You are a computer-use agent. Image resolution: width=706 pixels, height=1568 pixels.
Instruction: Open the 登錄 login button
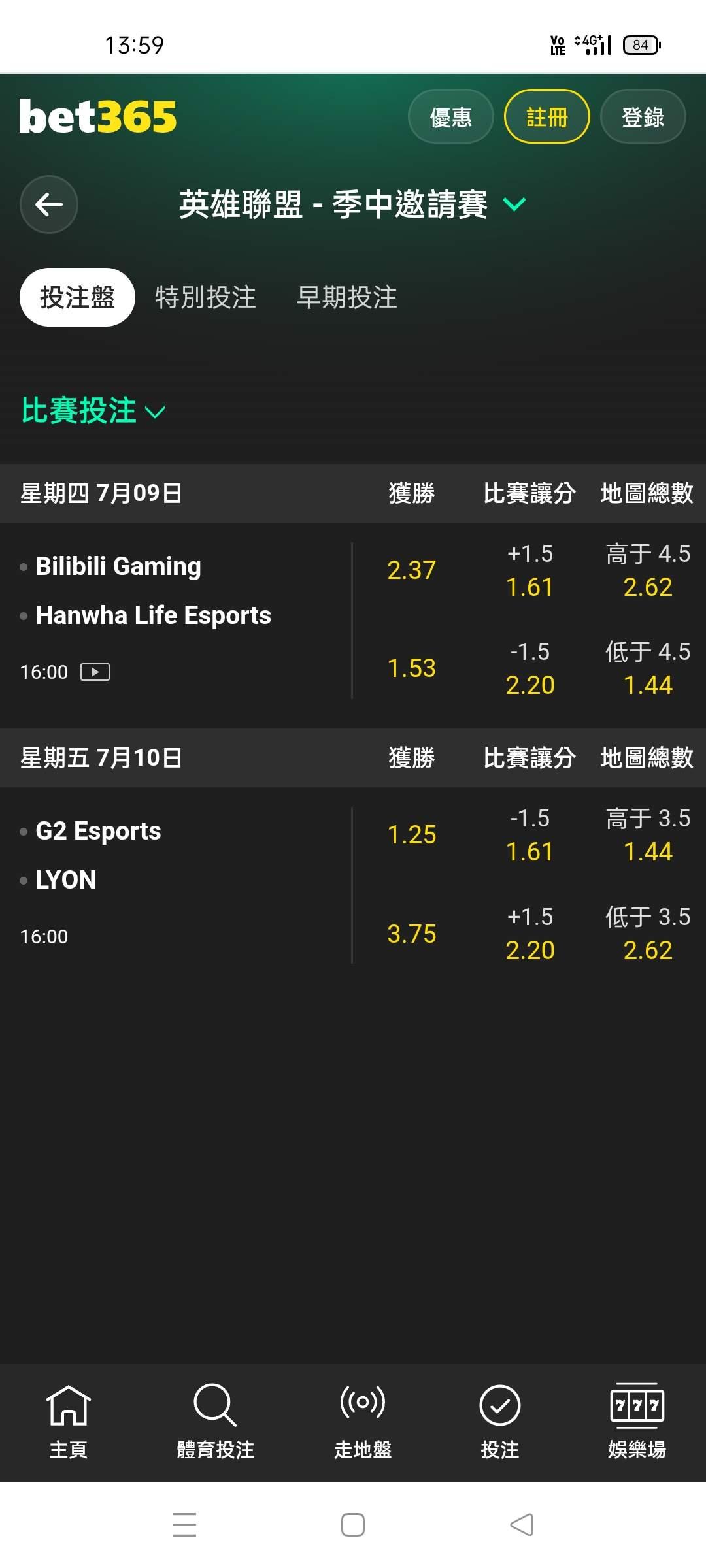pos(643,117)
